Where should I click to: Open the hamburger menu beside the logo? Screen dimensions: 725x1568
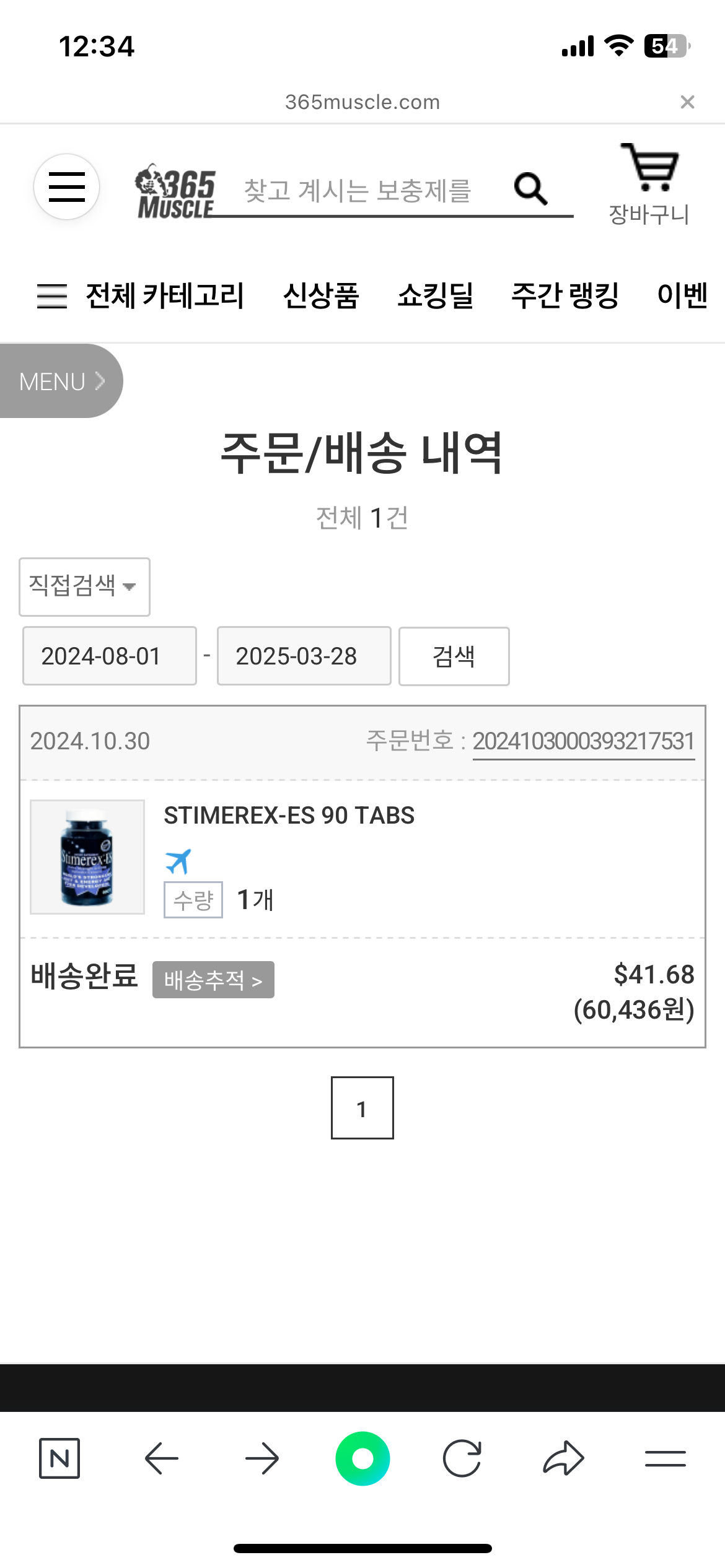66,186
